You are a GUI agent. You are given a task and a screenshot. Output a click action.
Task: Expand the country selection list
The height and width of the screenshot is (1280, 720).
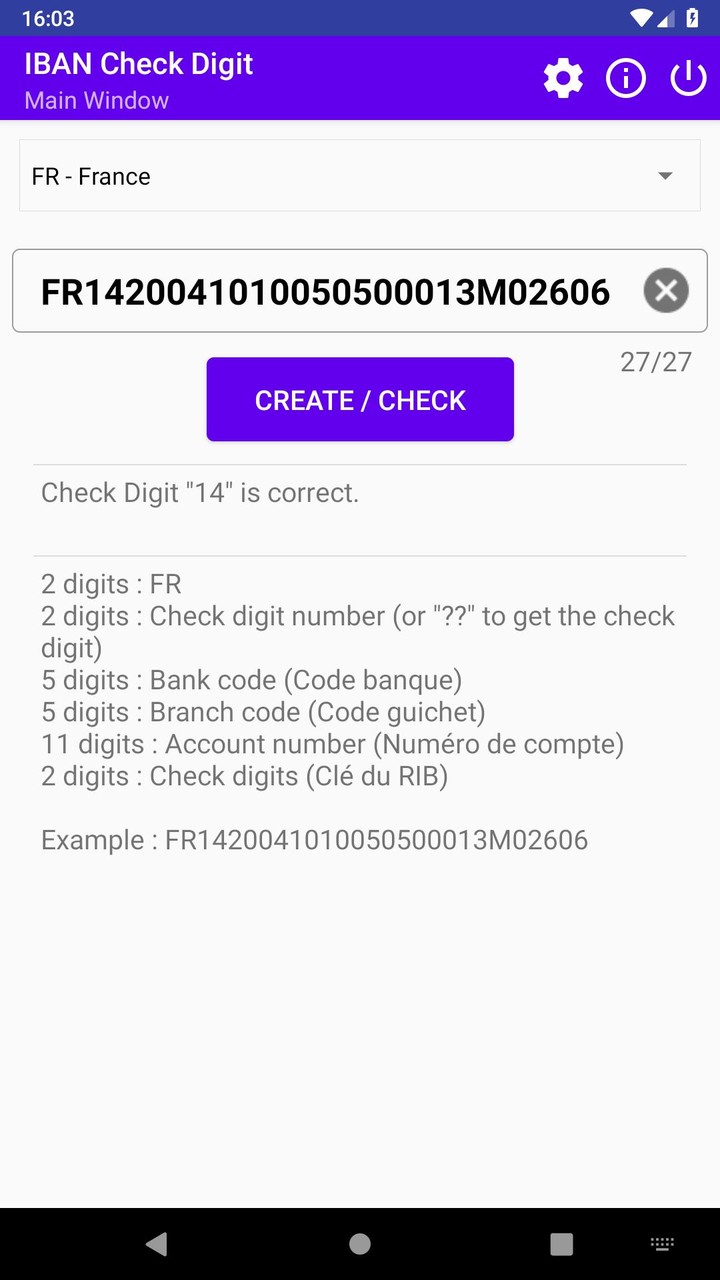click(360, 176)
